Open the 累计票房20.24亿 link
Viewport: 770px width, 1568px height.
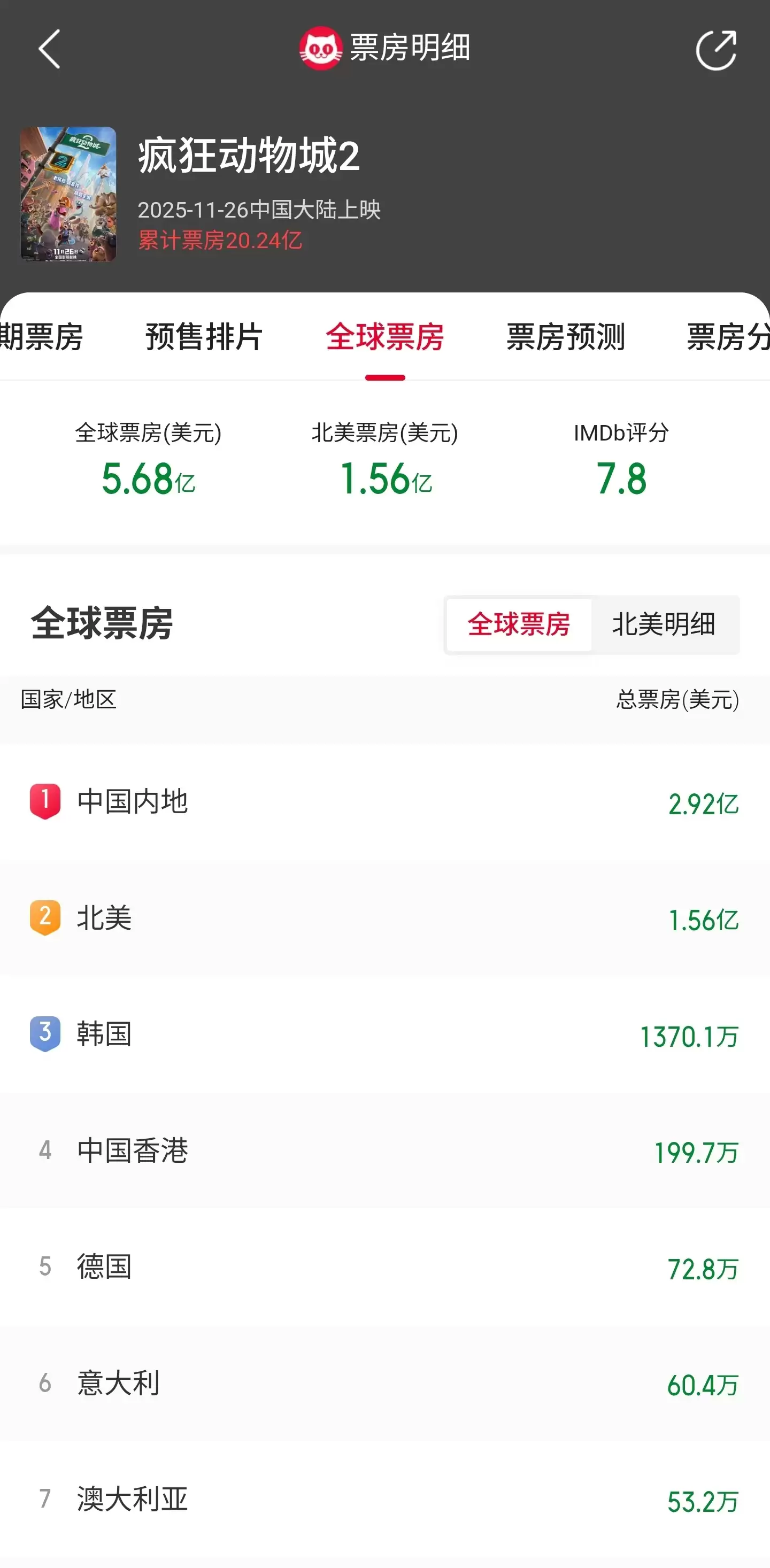pos(219,241)
